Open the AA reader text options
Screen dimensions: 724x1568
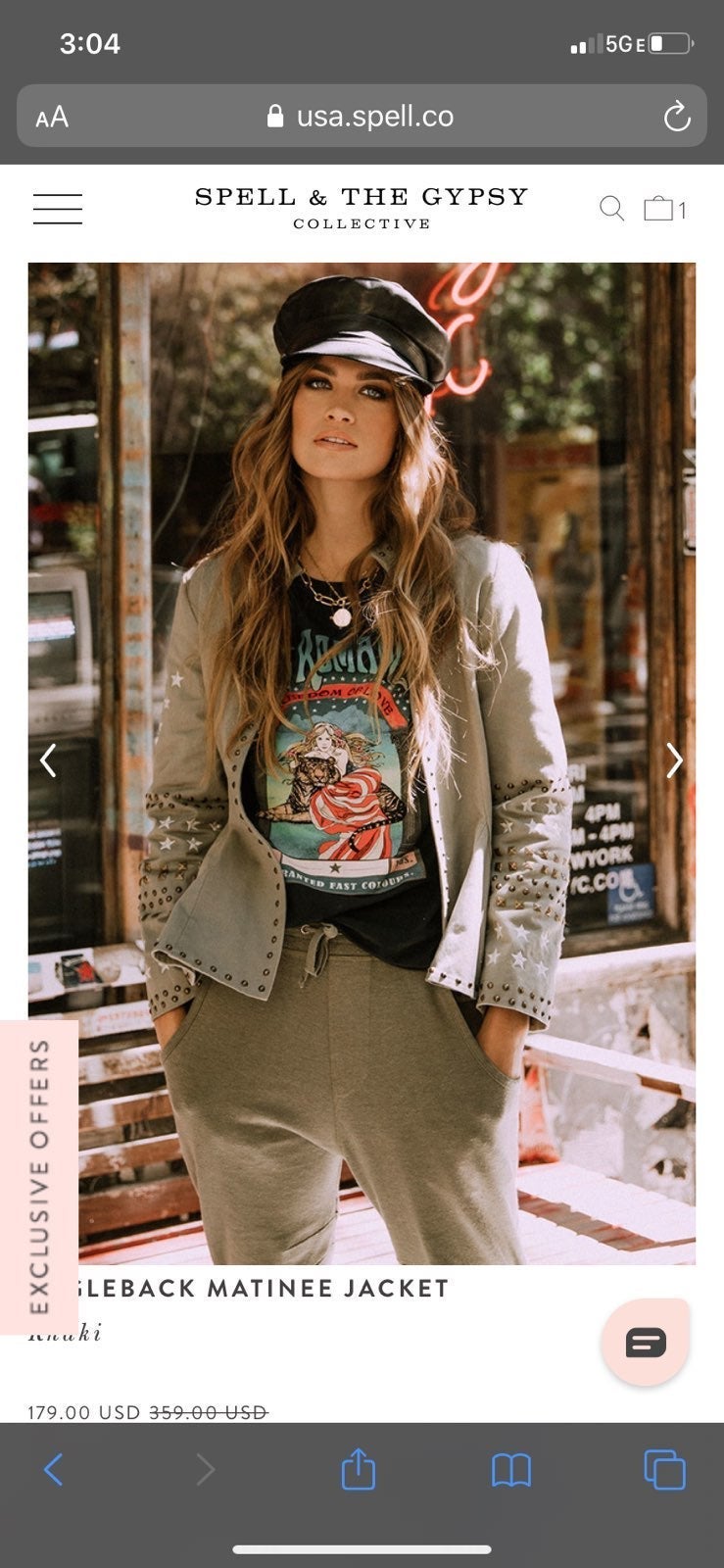pyautogui.click(x=52, y=118)
